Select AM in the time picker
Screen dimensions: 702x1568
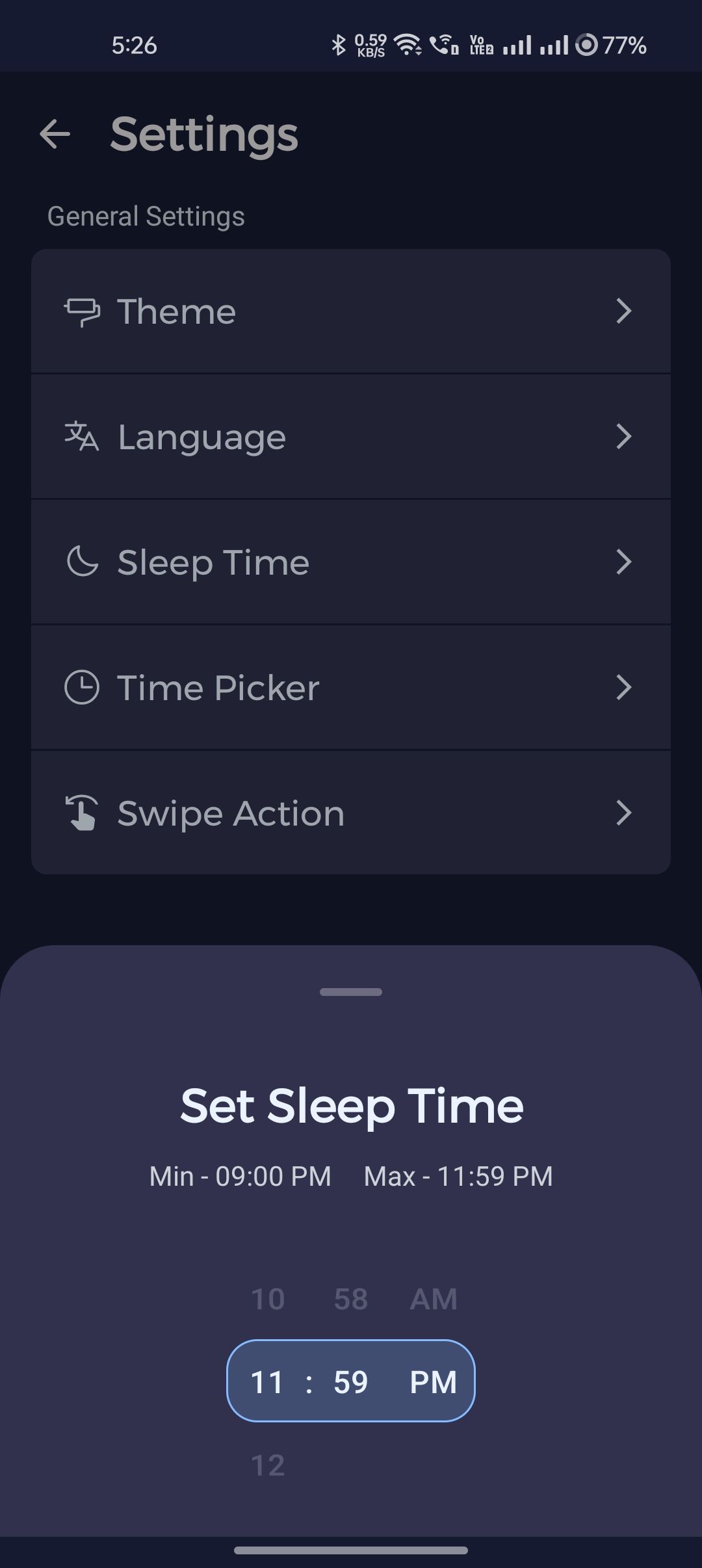[434, 1300]
